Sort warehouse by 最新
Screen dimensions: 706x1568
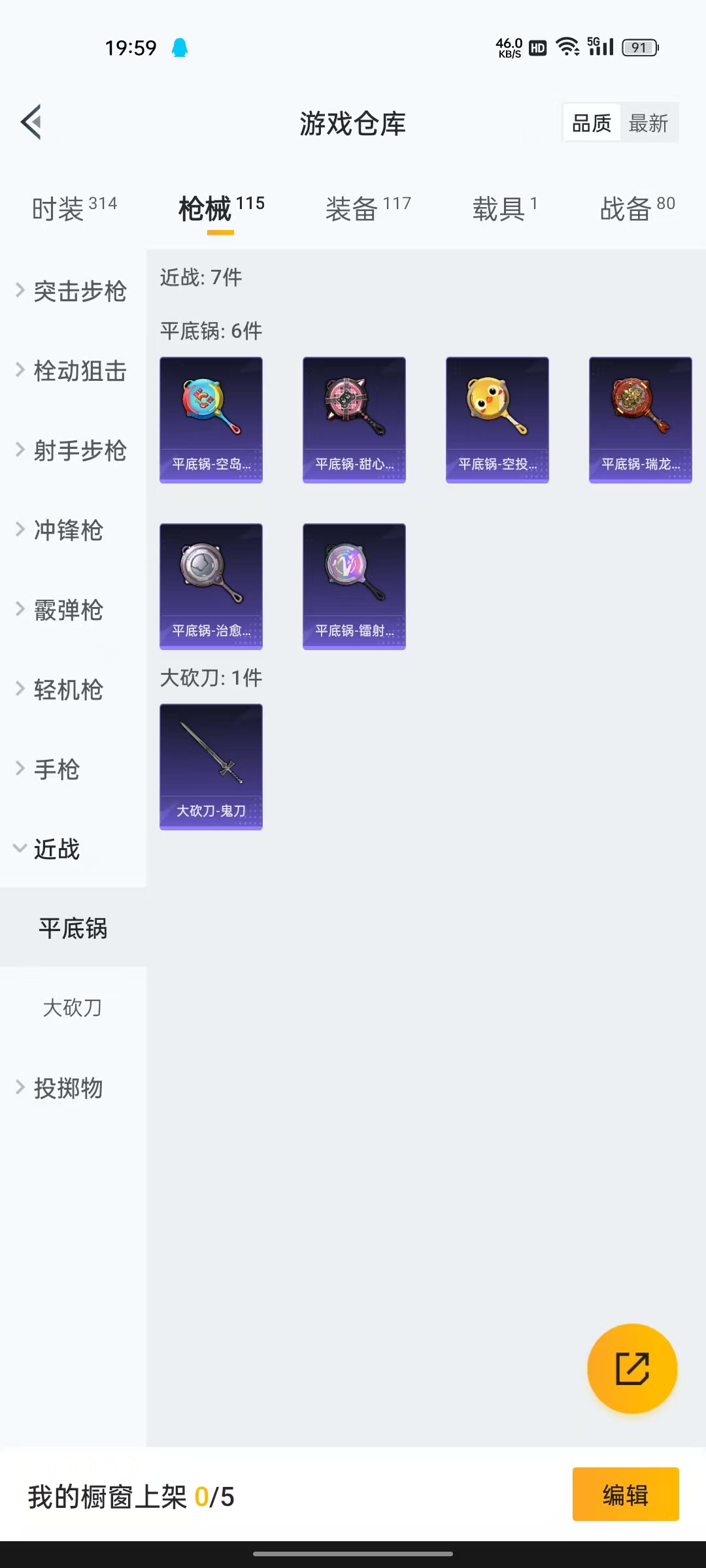[648, 123]
